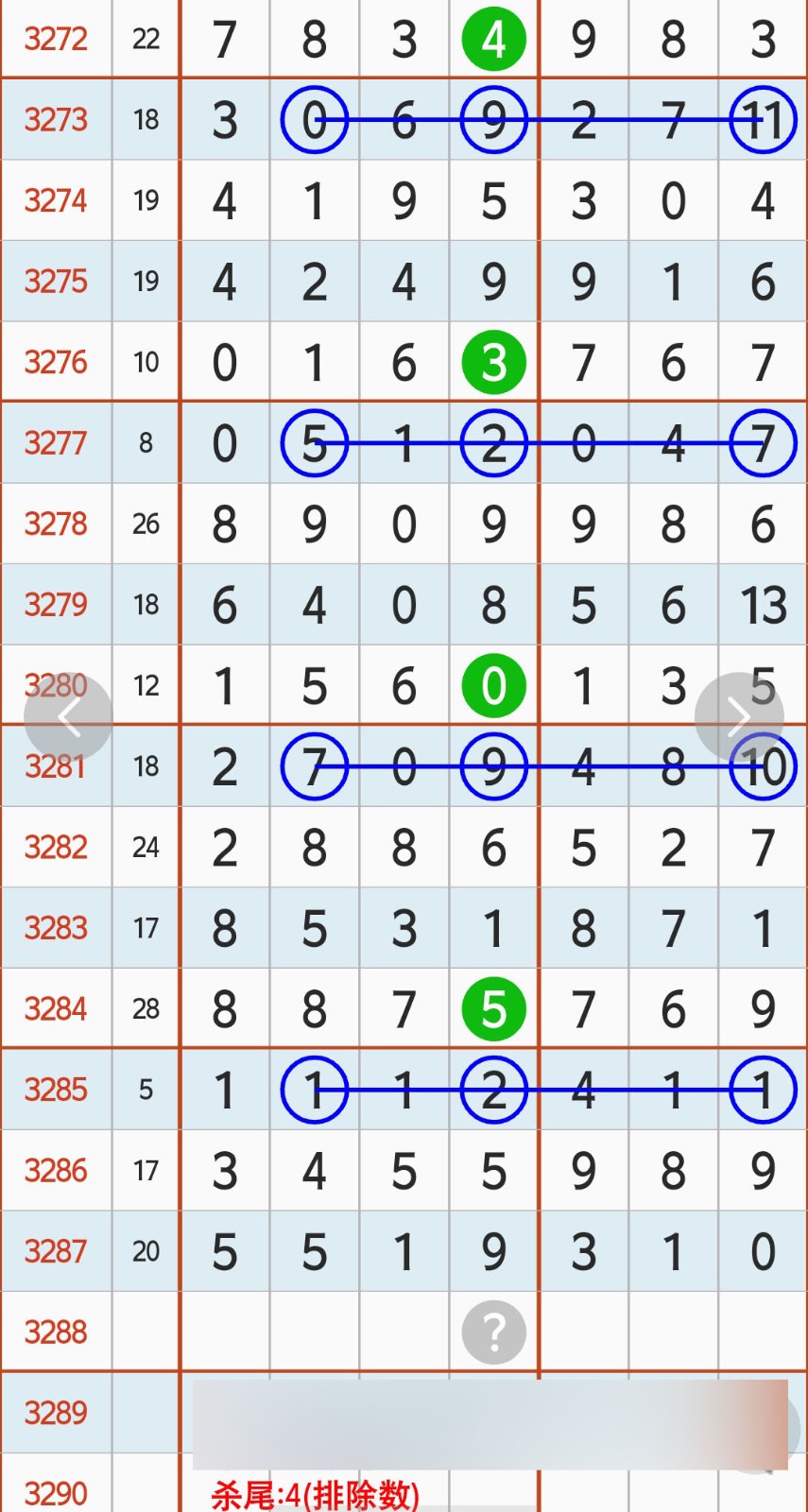This screenshot has width=808, height=1512.
Task: Go to the previous image
Action: pos(68,716)
